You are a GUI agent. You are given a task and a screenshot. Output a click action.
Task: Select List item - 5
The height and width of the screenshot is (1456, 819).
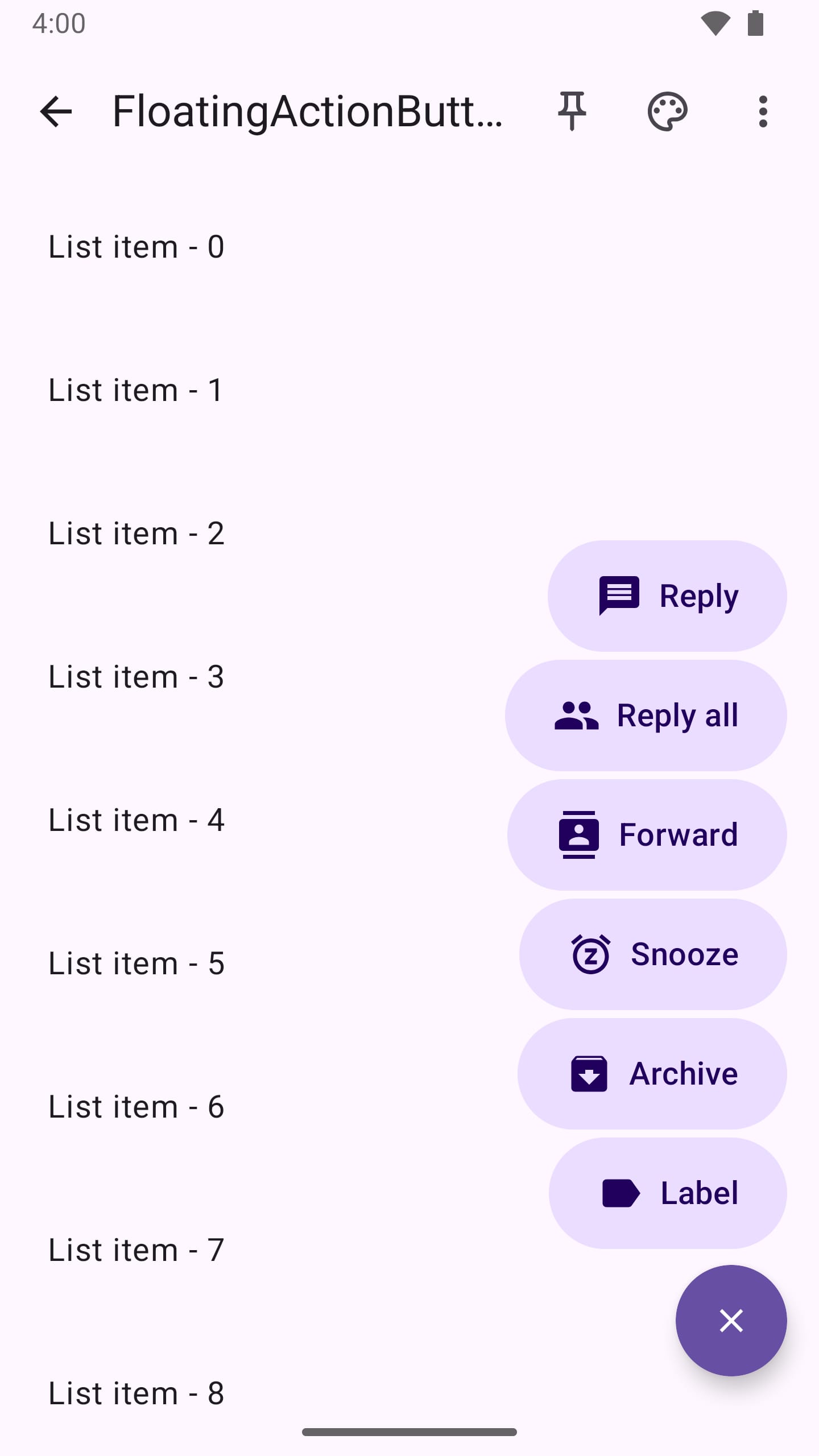click(135, 962)
